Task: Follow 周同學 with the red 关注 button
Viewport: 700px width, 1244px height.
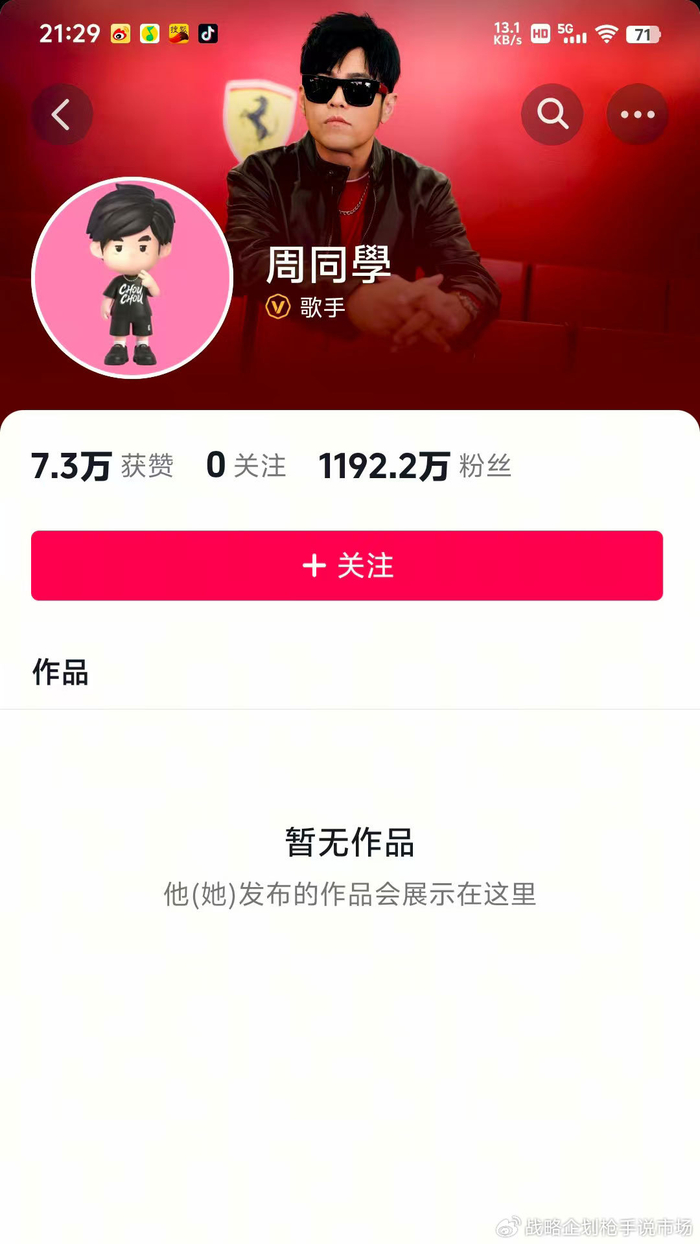Action: point(347,566)
